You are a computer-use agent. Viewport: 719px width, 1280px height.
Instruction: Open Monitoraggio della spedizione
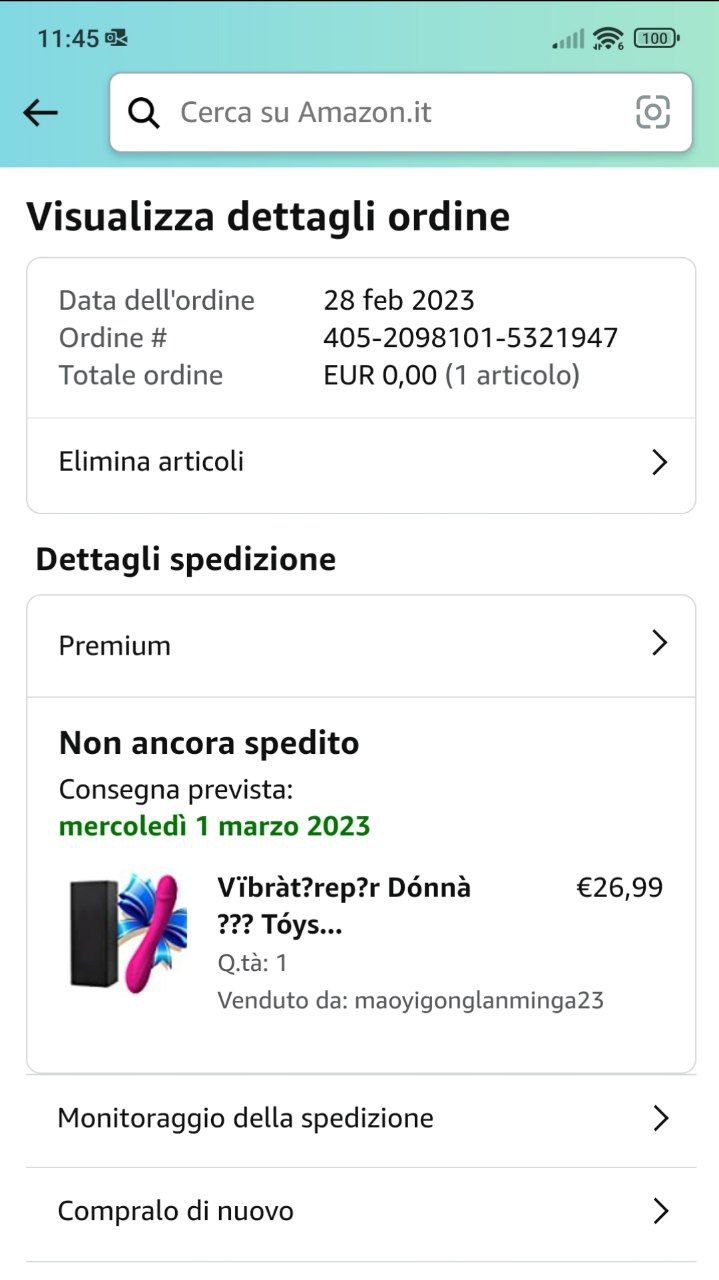click(x=361, y=1118)
